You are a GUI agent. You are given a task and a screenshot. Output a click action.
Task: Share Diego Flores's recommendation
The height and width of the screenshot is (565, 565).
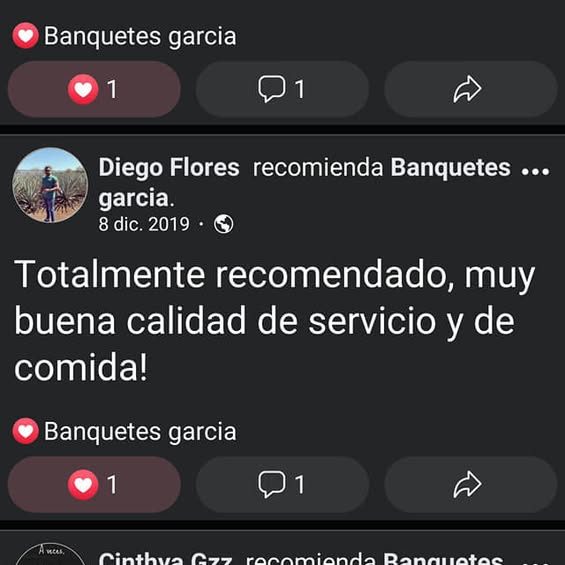pyautogui.click(x=470, y=484)
